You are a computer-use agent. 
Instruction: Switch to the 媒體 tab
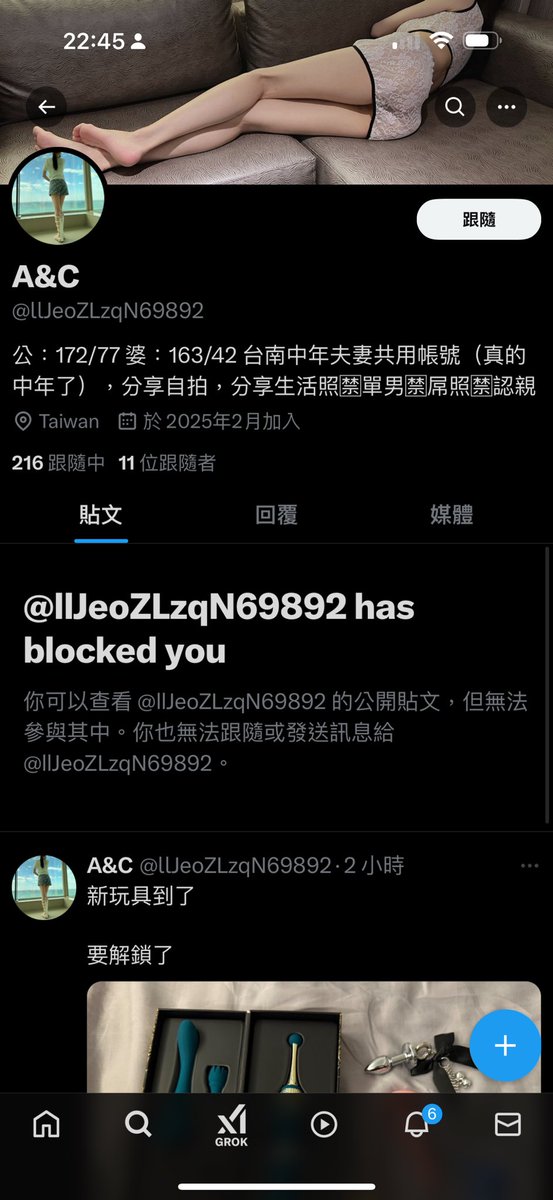tap(451, 515)
